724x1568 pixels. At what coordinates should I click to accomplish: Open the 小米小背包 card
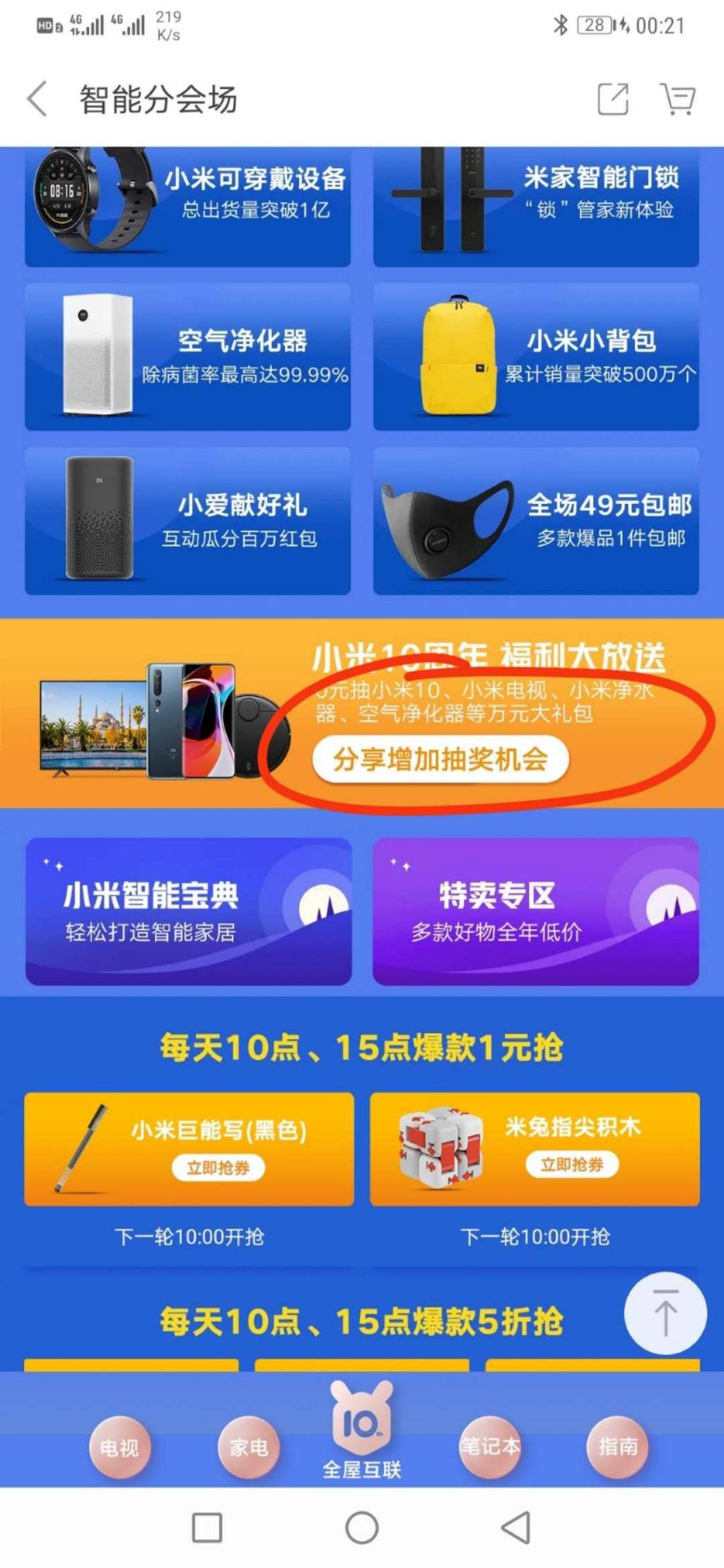[536, 356]
